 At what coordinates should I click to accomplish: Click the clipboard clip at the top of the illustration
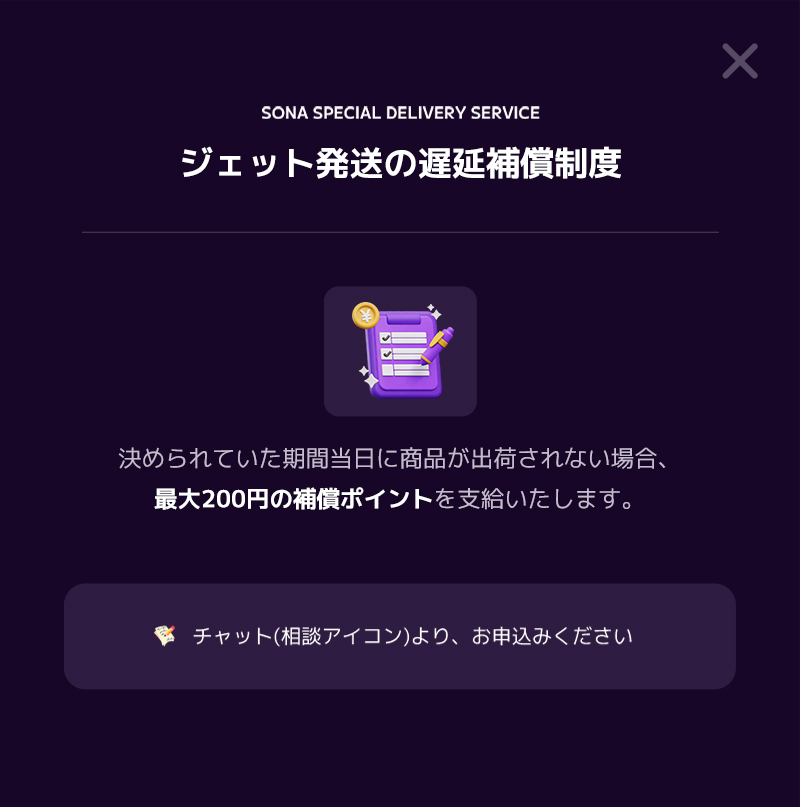pos(404,319)
